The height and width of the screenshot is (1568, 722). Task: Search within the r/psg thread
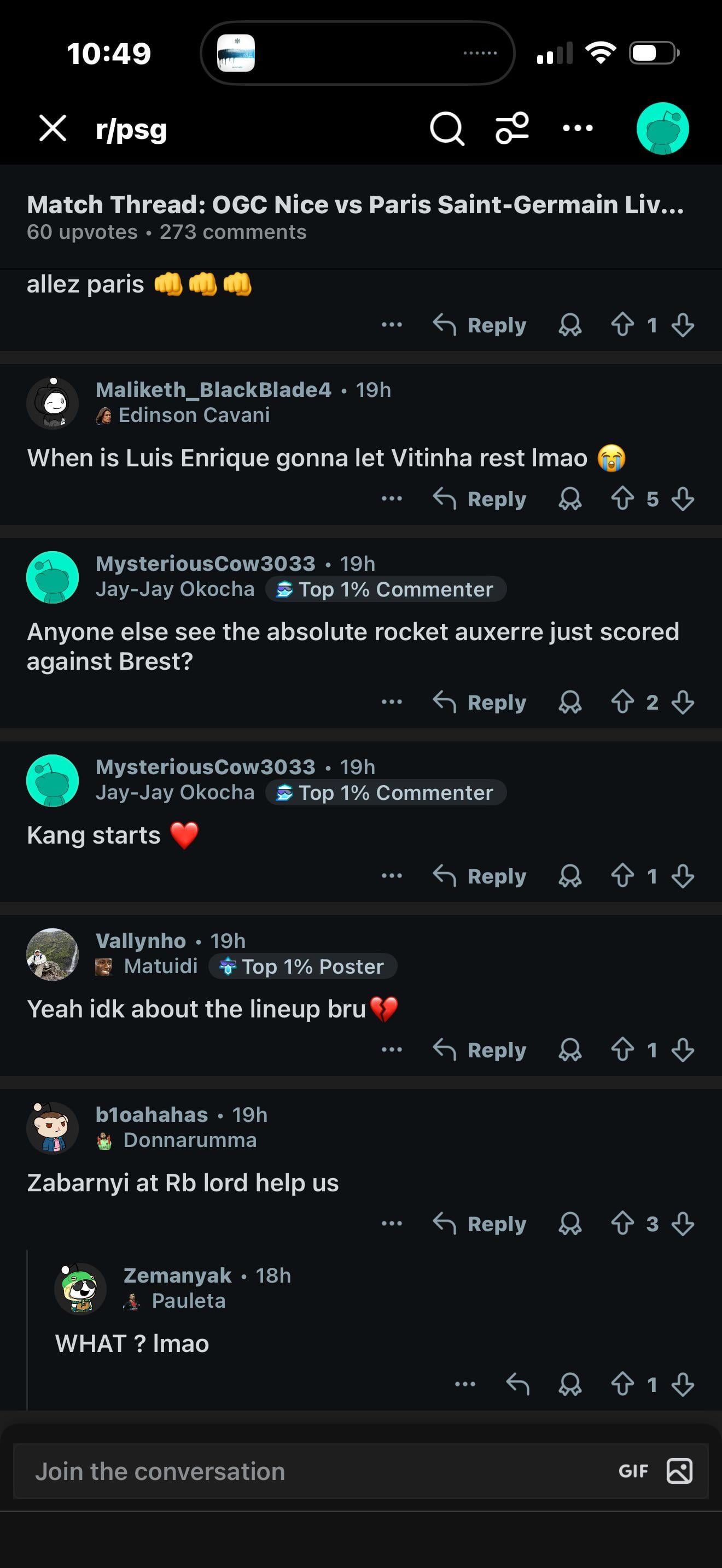click(447, 128)
